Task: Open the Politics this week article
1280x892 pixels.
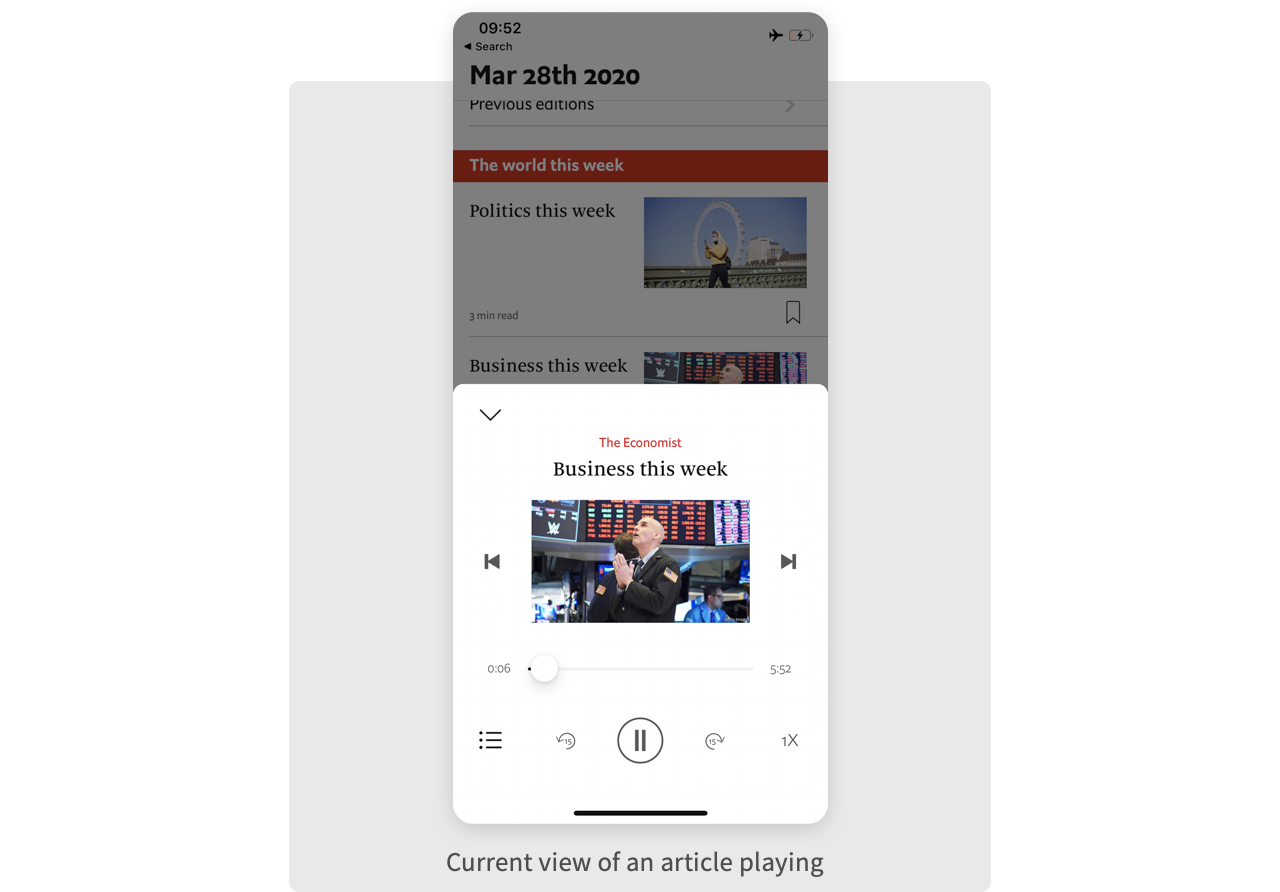Action: coord(543,211)
